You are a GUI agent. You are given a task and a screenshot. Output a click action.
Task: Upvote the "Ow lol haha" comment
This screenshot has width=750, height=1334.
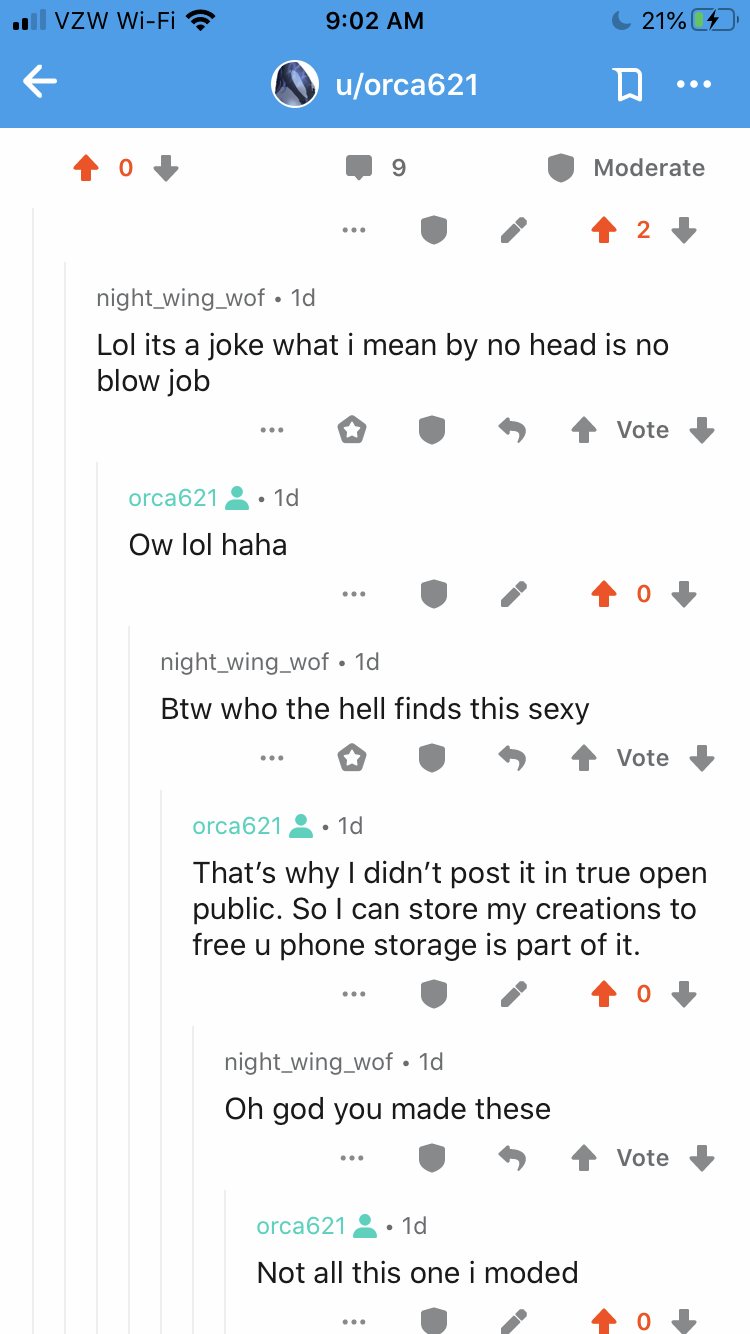tap(603, 594)
